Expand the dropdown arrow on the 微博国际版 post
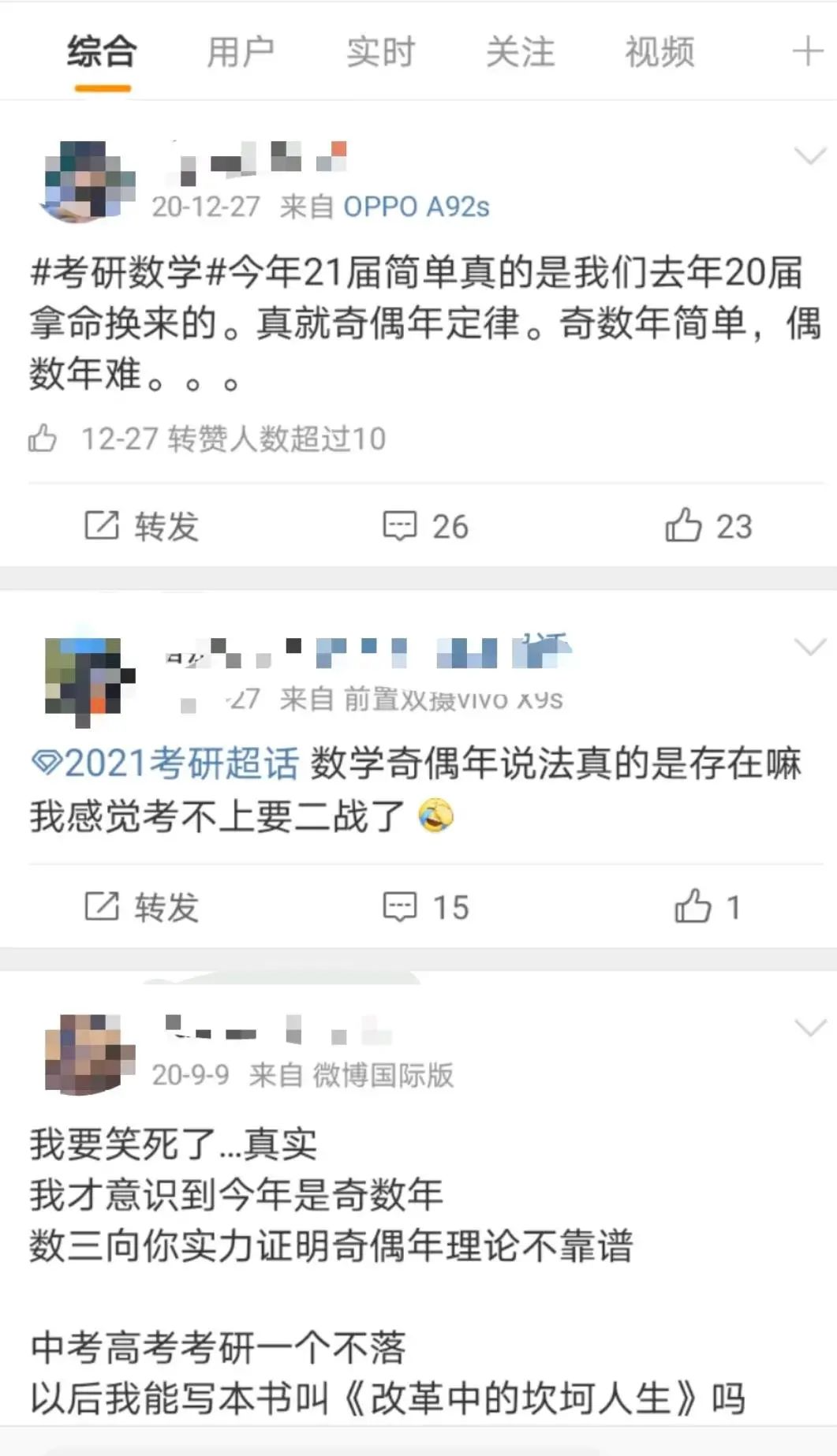837x1456 pixels. coord(809,1028)
